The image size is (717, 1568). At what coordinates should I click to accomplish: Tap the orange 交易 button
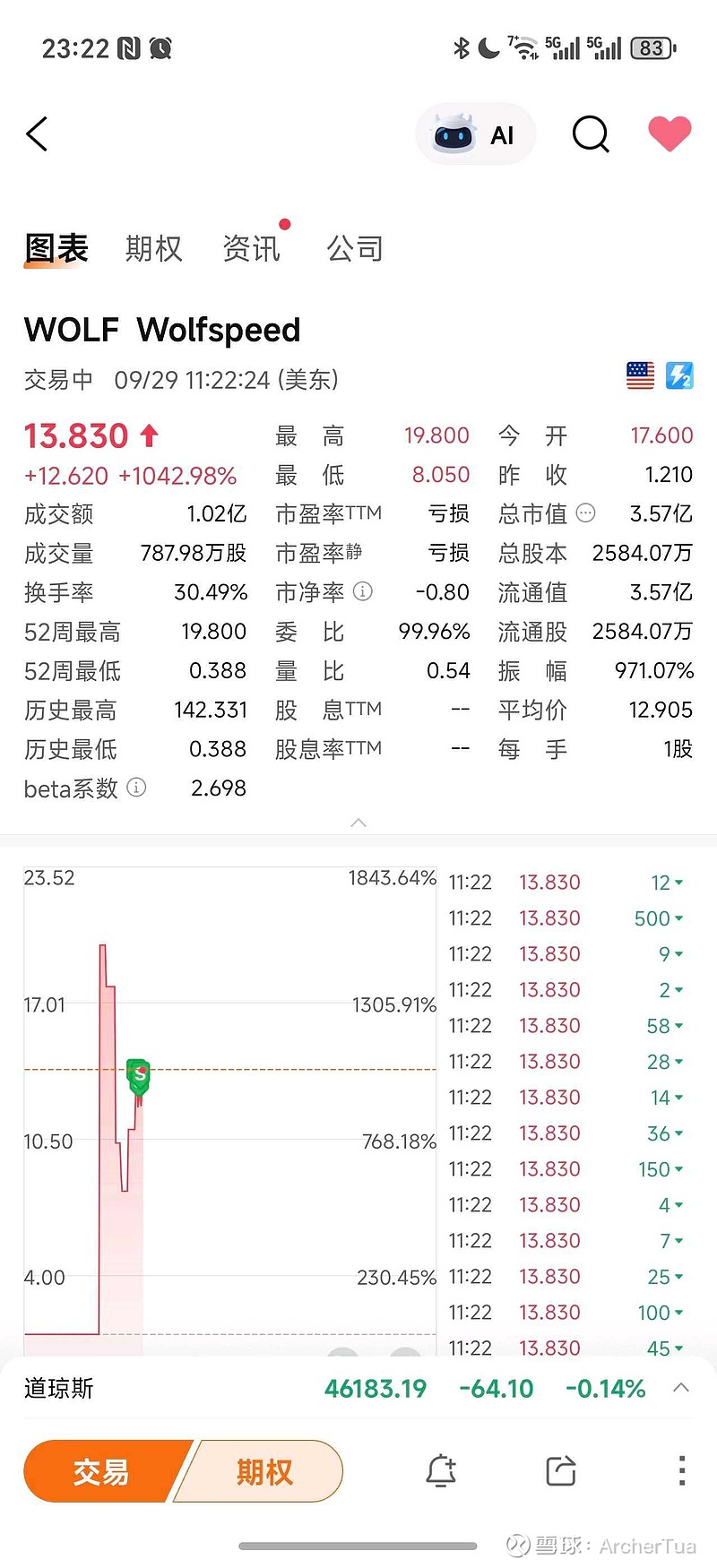102,1471
